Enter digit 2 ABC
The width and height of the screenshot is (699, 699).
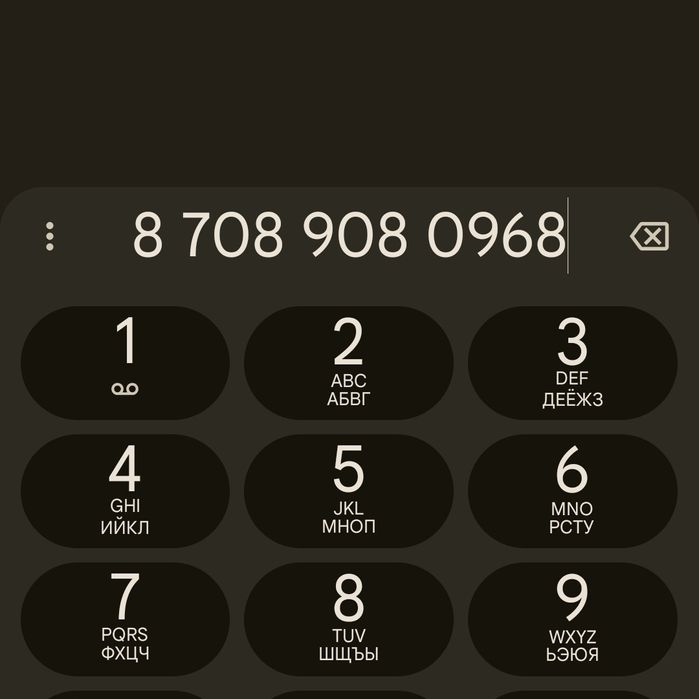coord(348,362)
